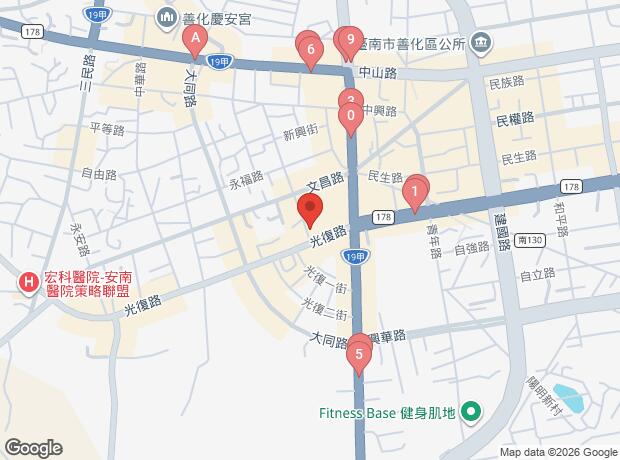Tap the pin numbered 5
The width and height of the screenshot is (620, 460).
click(x=359, y=353)
